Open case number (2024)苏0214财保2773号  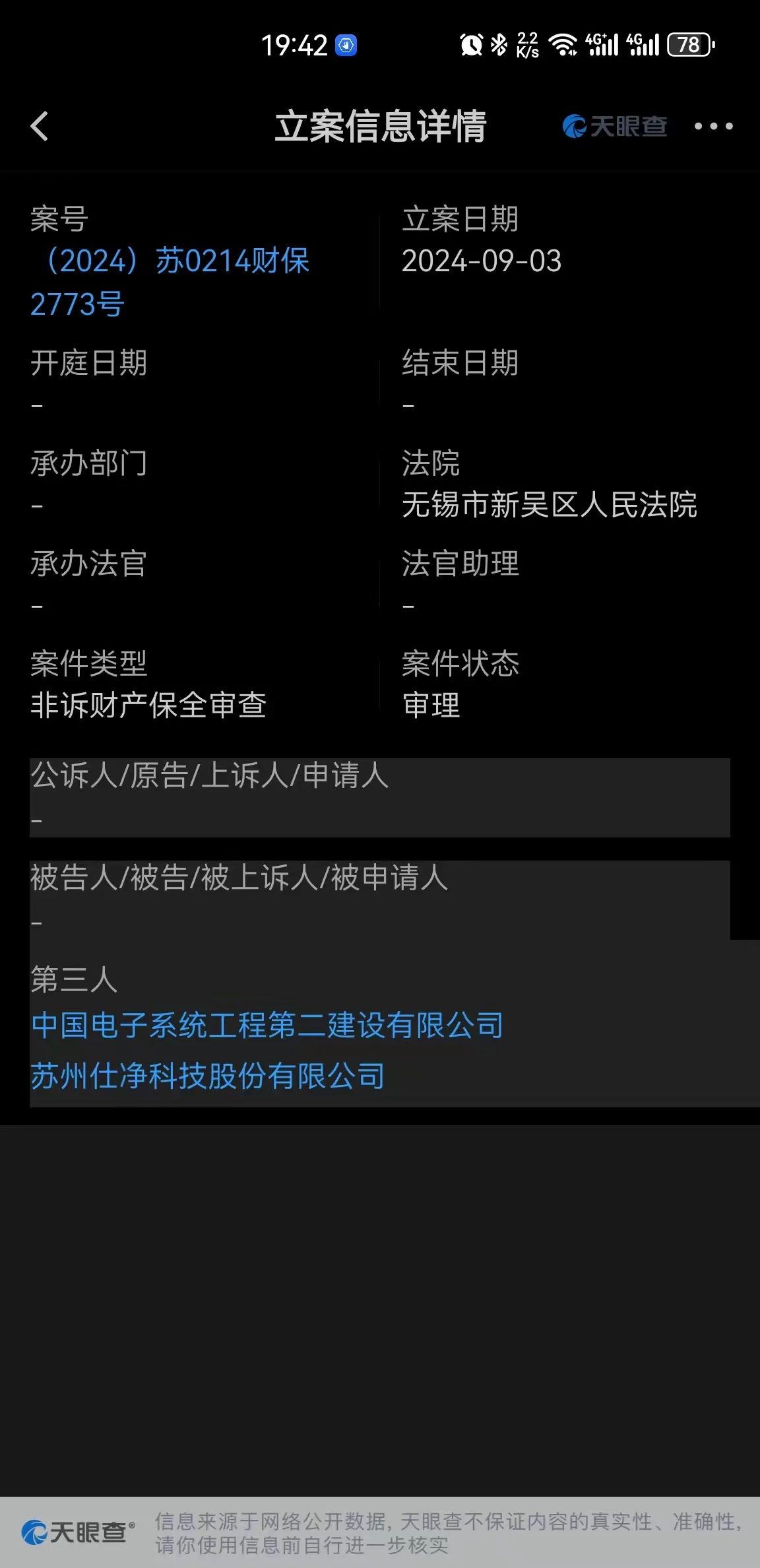click(x=169, y=282)
